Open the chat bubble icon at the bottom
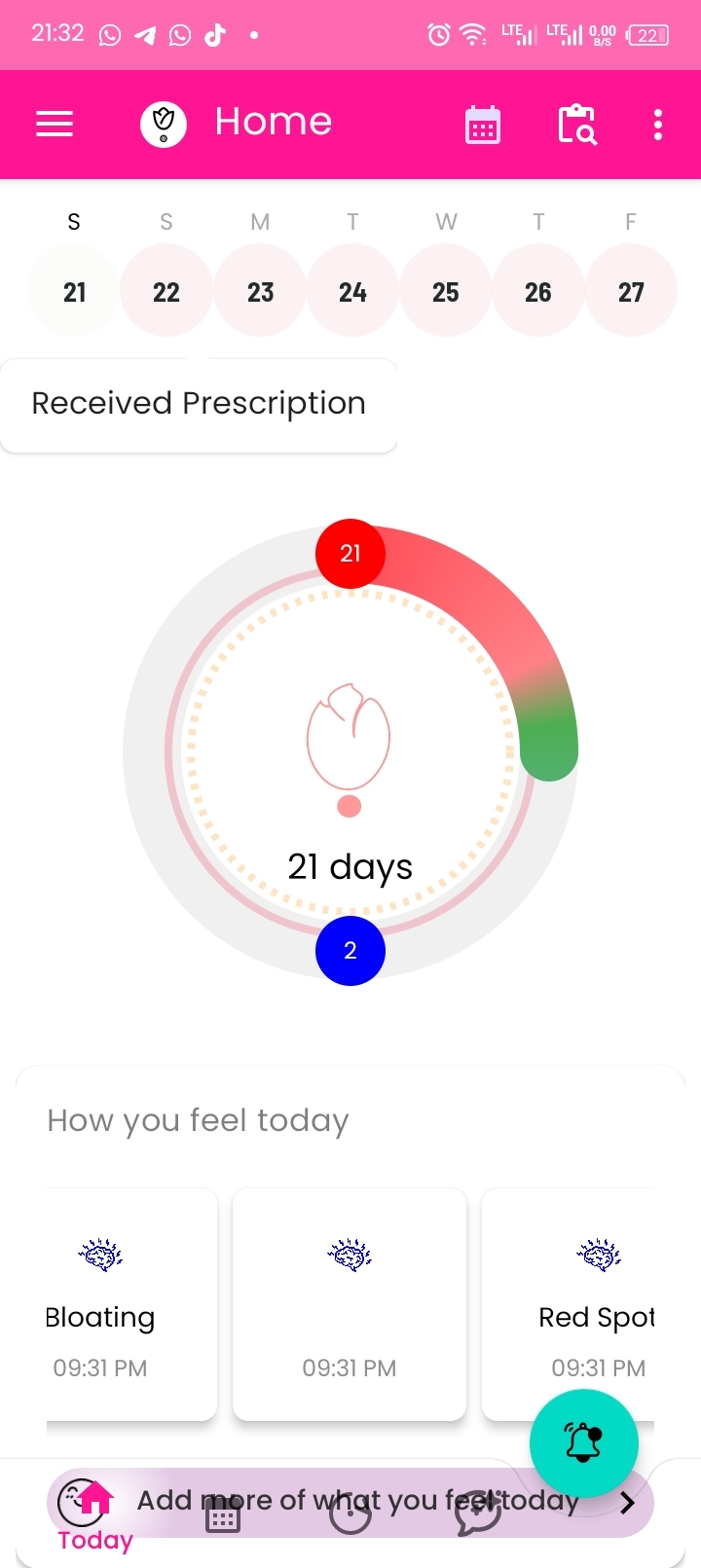 477,1515
